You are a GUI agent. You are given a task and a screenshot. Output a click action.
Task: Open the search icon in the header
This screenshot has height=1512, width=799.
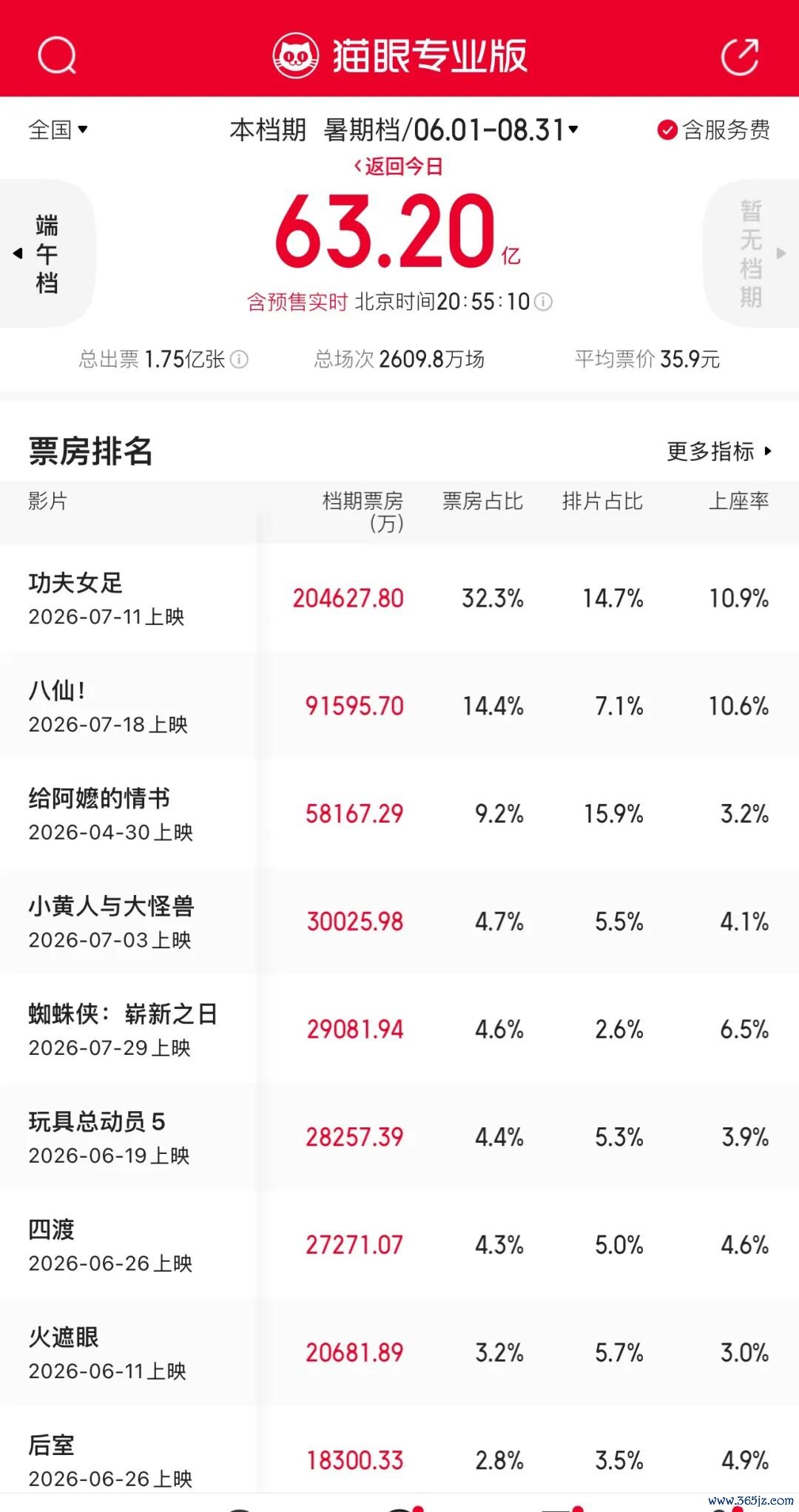click(57, 55)
